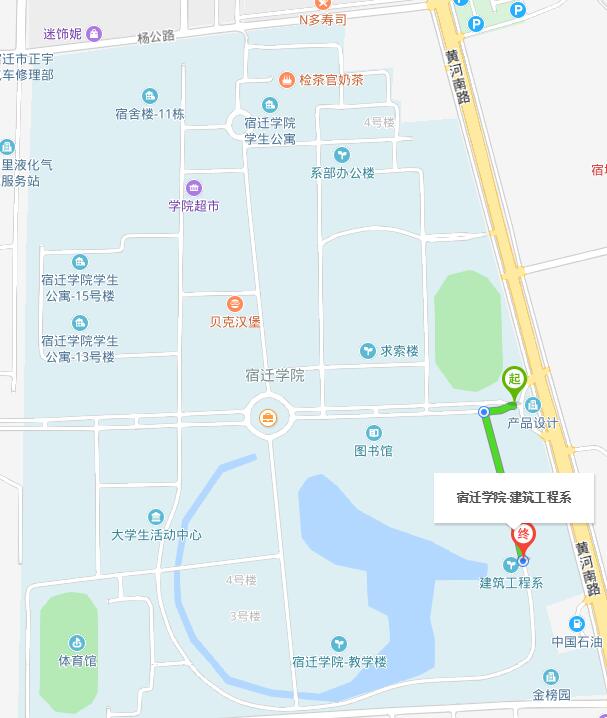Select the 宿迁学院-教学楼 marker
This screenshot has height=718, width=607.
[339, 644]
